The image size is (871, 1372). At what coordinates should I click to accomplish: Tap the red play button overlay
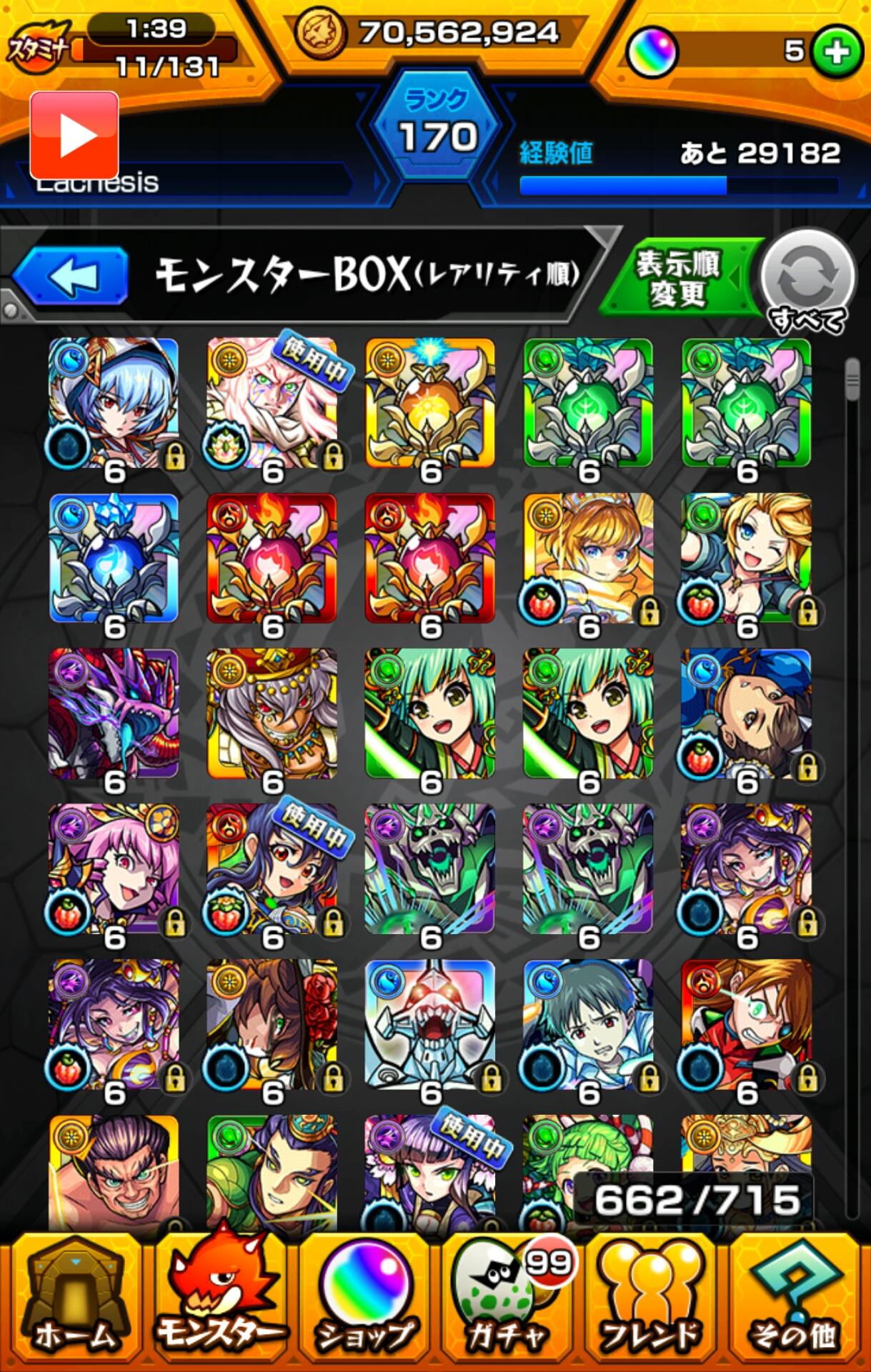[74, 134]
